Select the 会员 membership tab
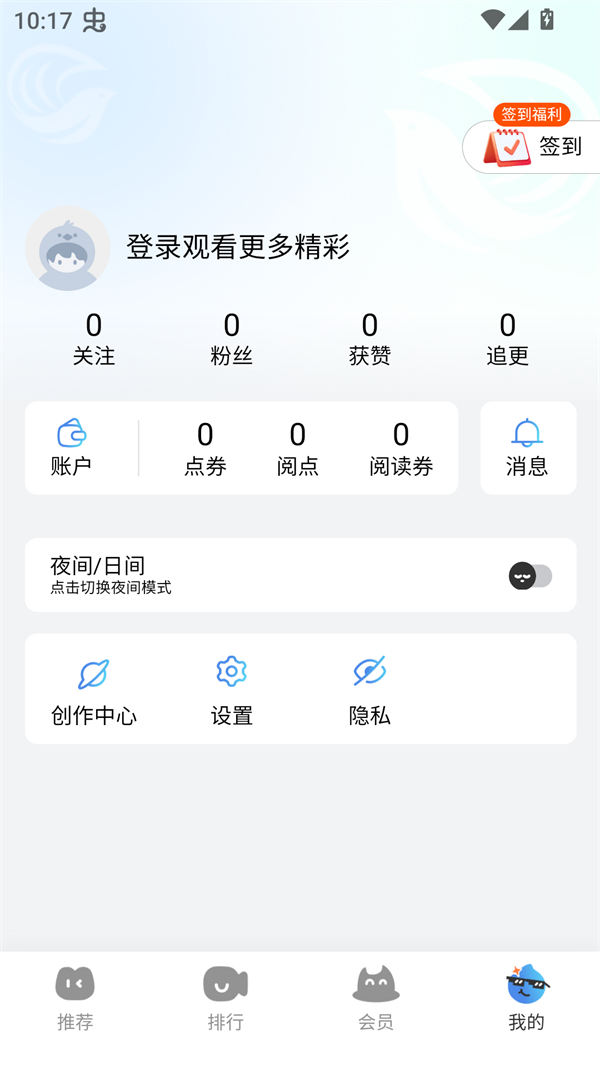The image size is (600, 1066). pos(375,998)
